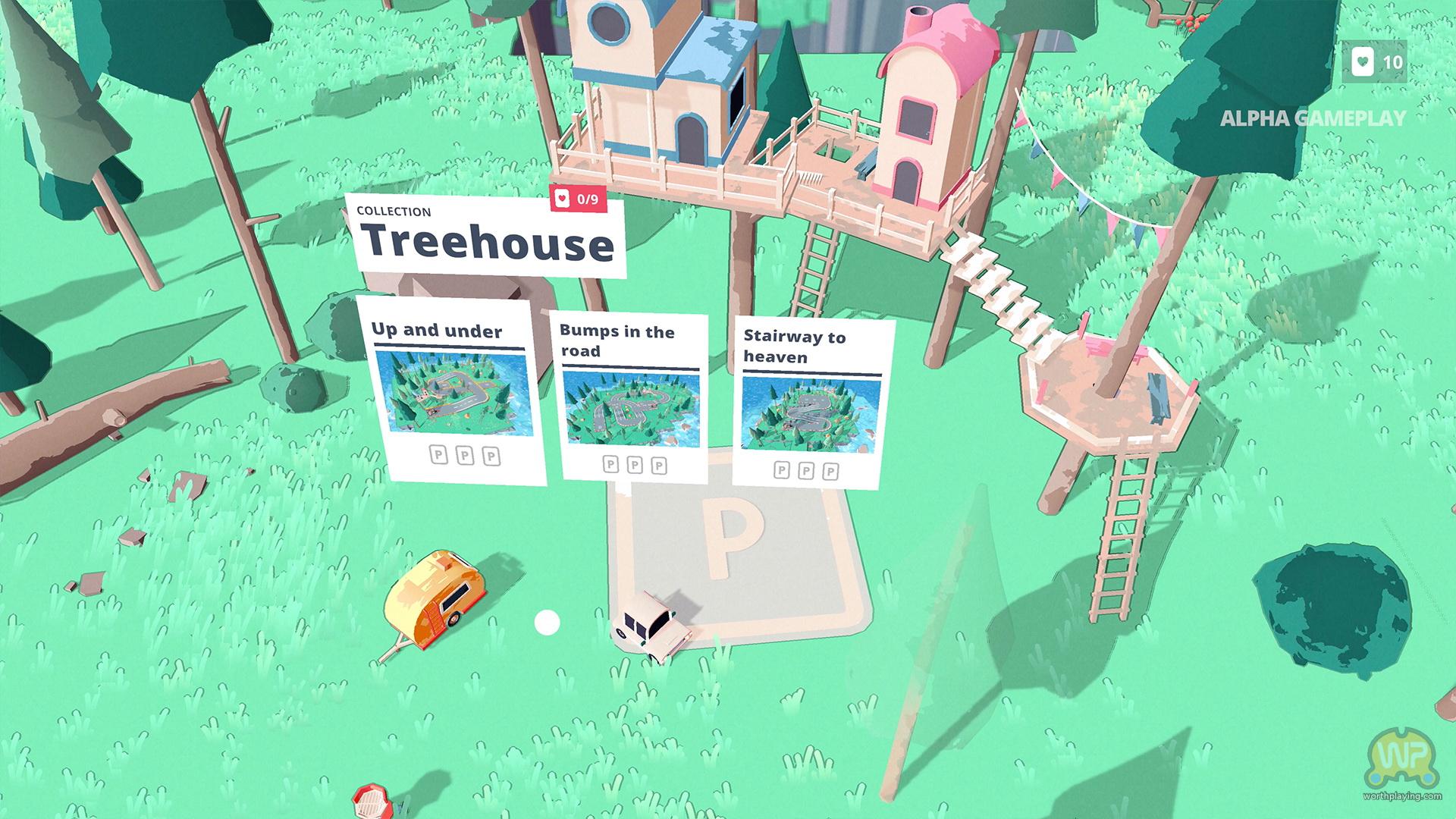Open the Stairway to heaven level card
1456x819 pixels.
click(811, 405)
